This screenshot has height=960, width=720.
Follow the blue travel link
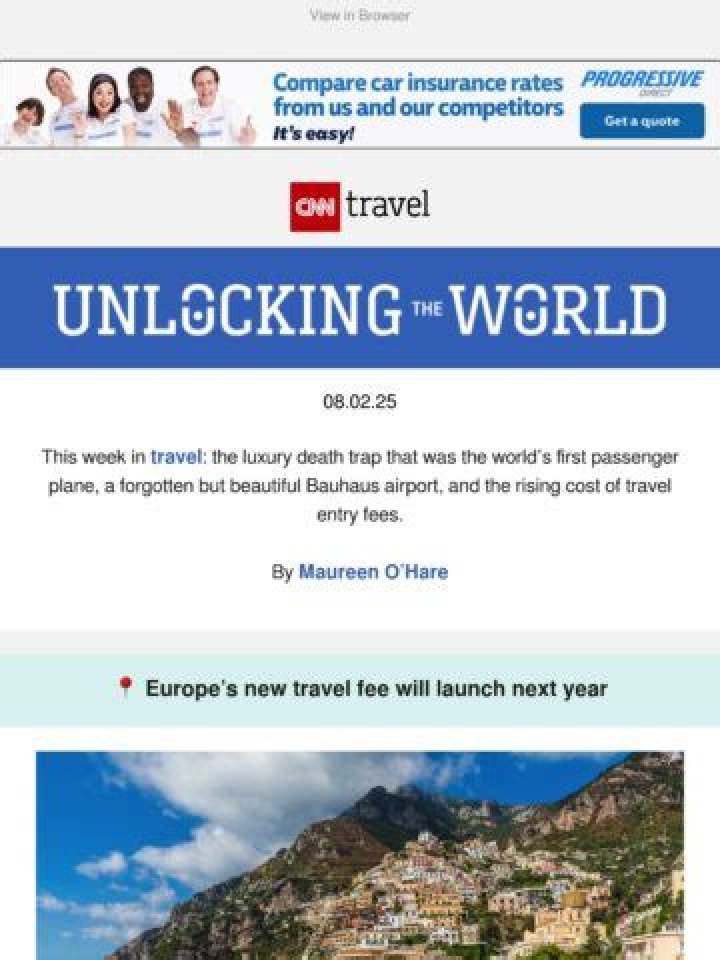click(x=176, y=457)
